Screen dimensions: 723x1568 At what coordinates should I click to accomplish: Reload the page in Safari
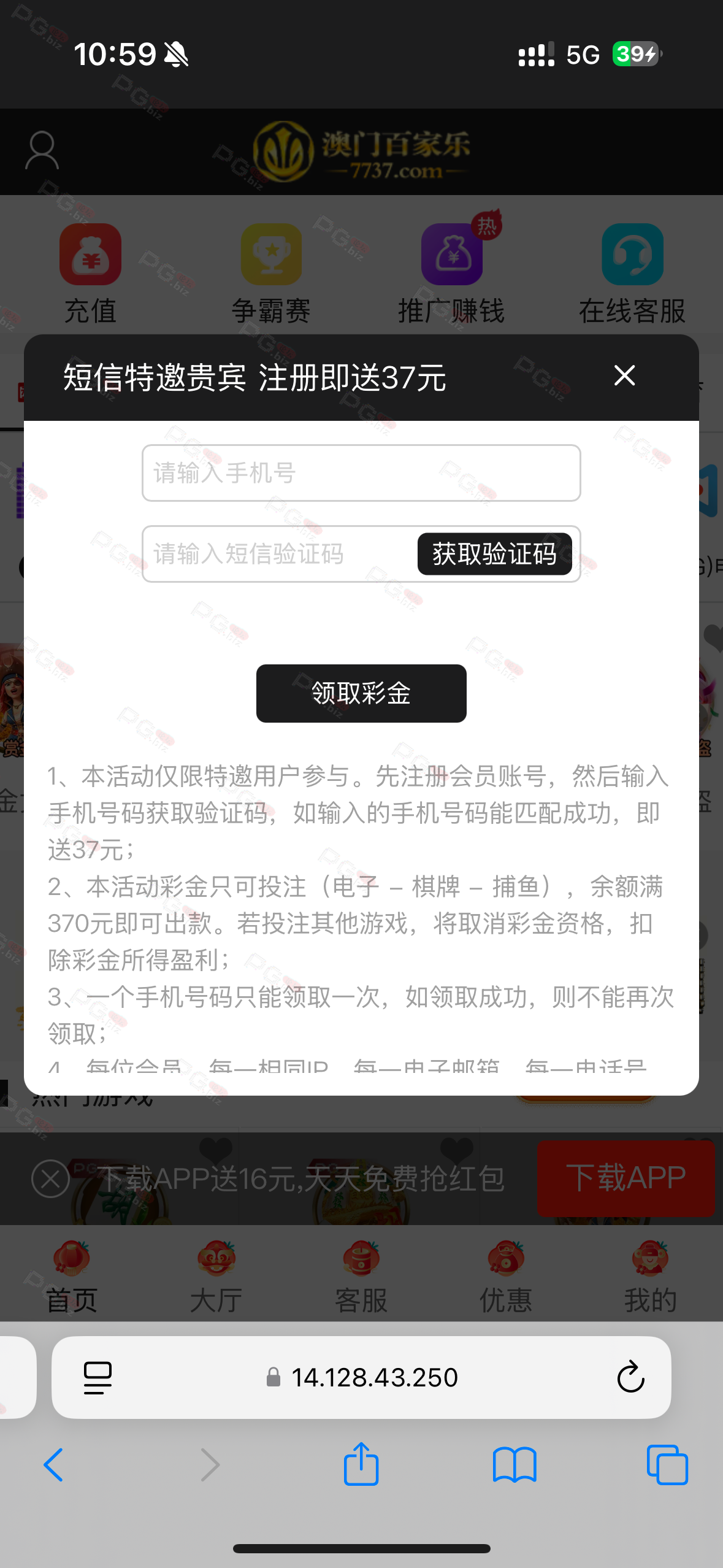630,1377
